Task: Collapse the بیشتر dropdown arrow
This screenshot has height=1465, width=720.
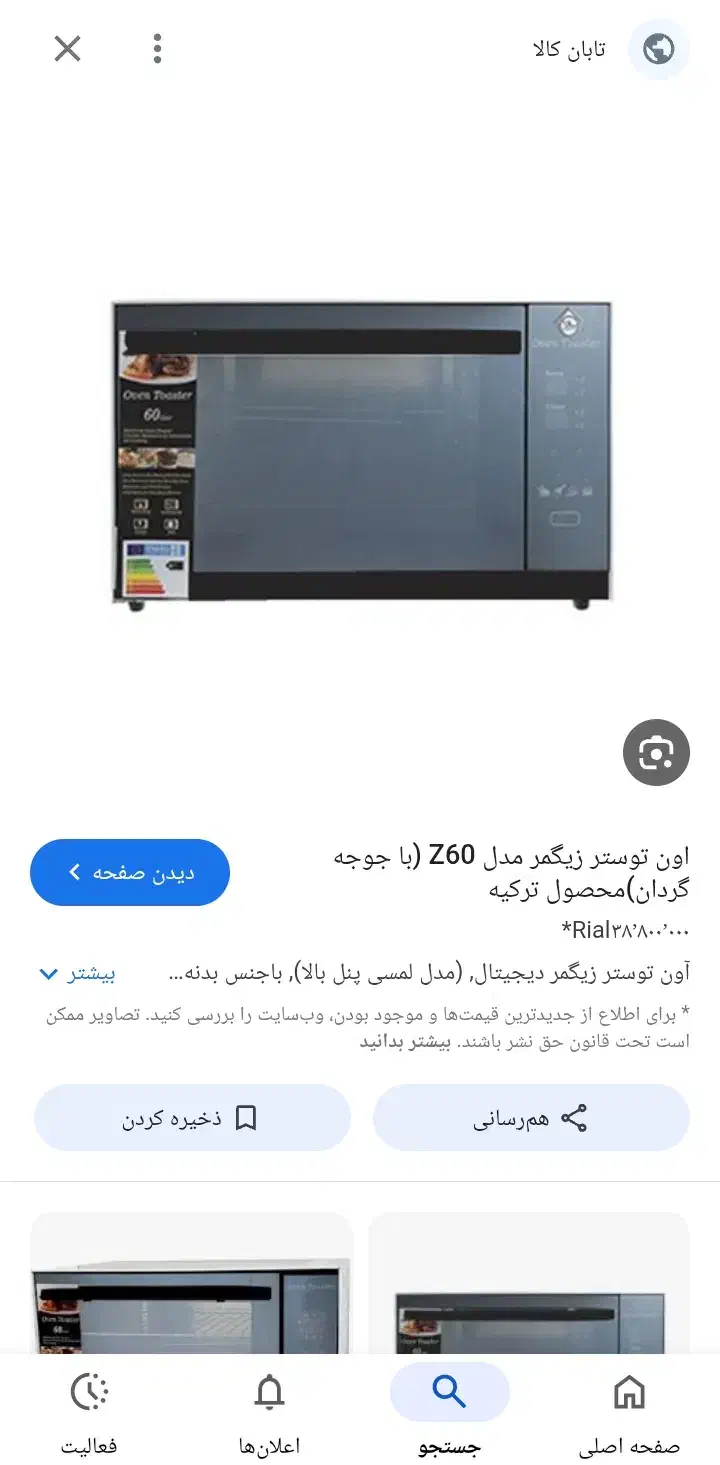Action: 48,974
